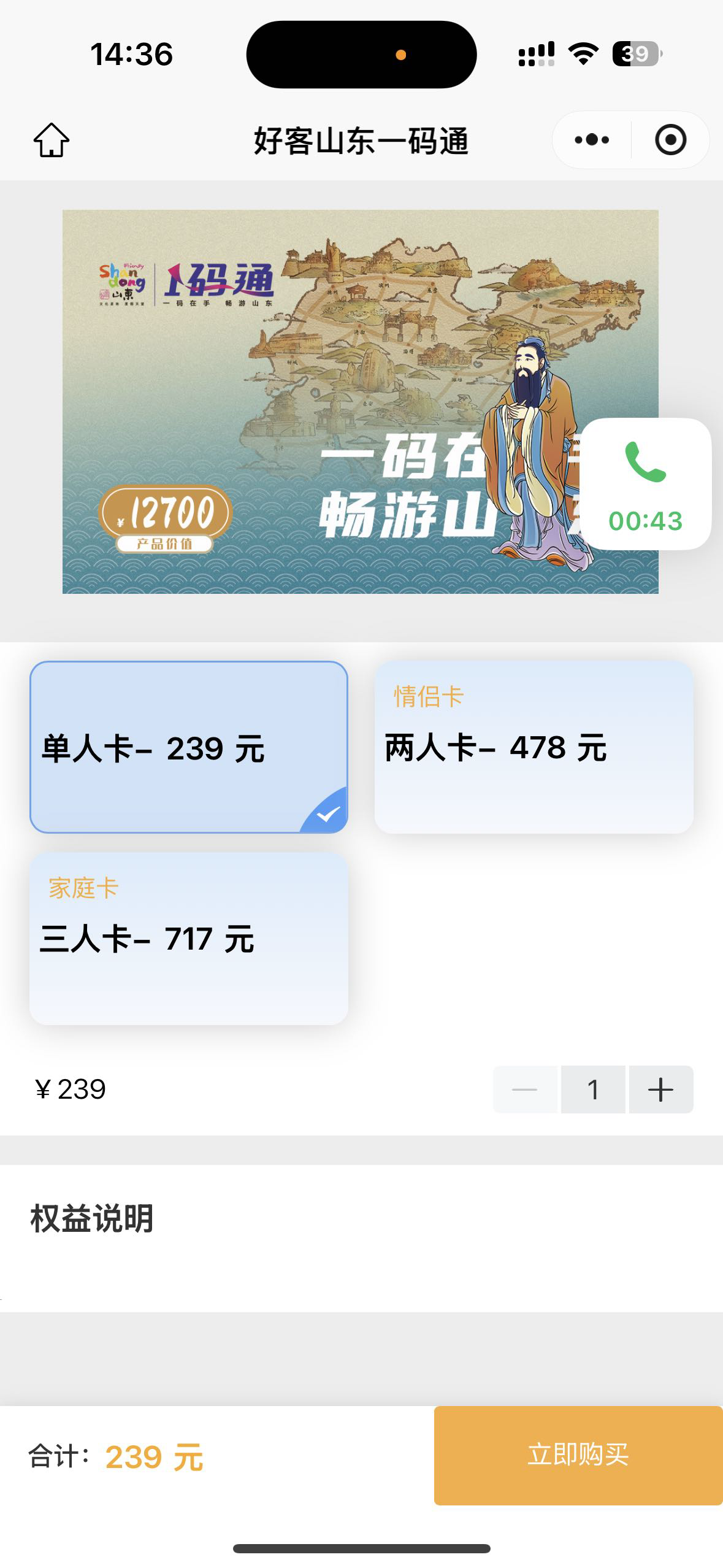Increase the quantity with the plus button

tap(660, 1090)
